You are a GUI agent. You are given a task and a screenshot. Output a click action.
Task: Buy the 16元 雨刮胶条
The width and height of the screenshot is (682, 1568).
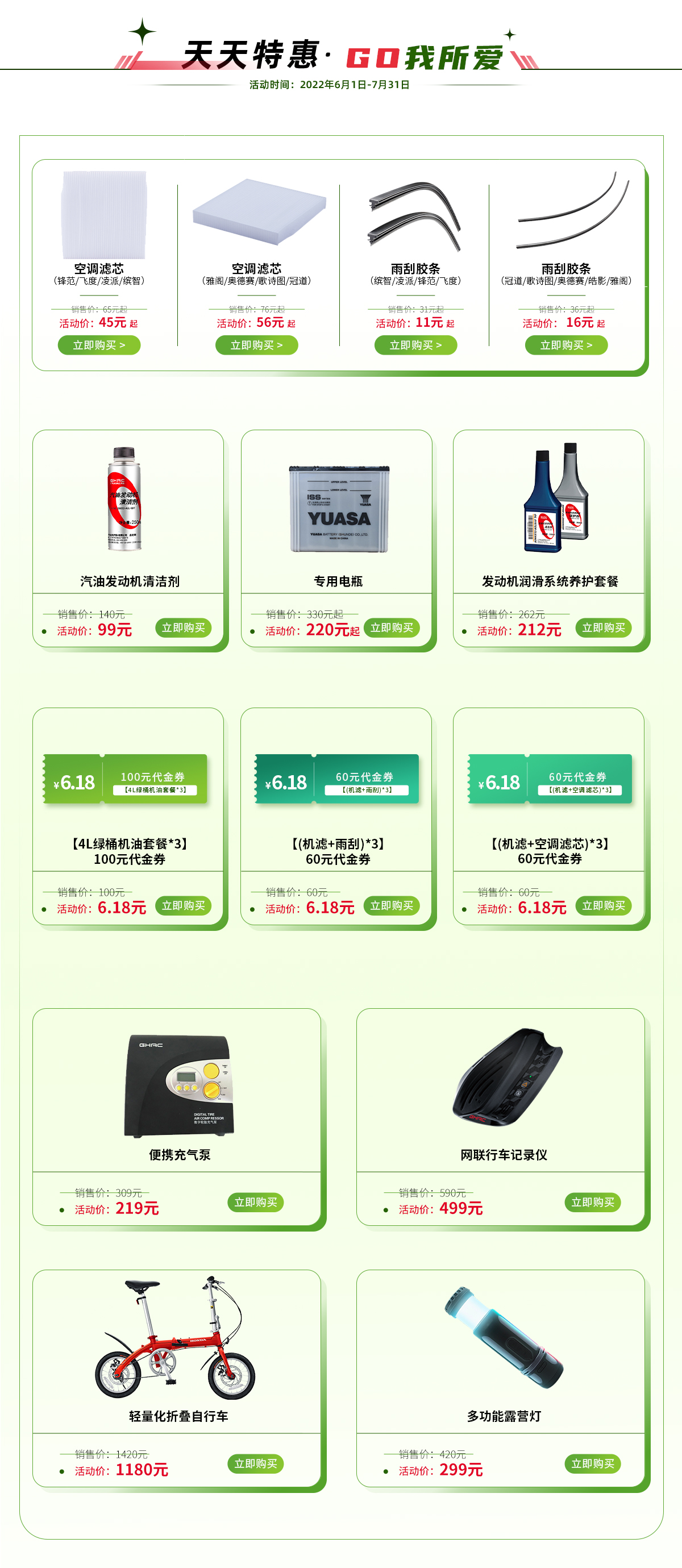566,345
